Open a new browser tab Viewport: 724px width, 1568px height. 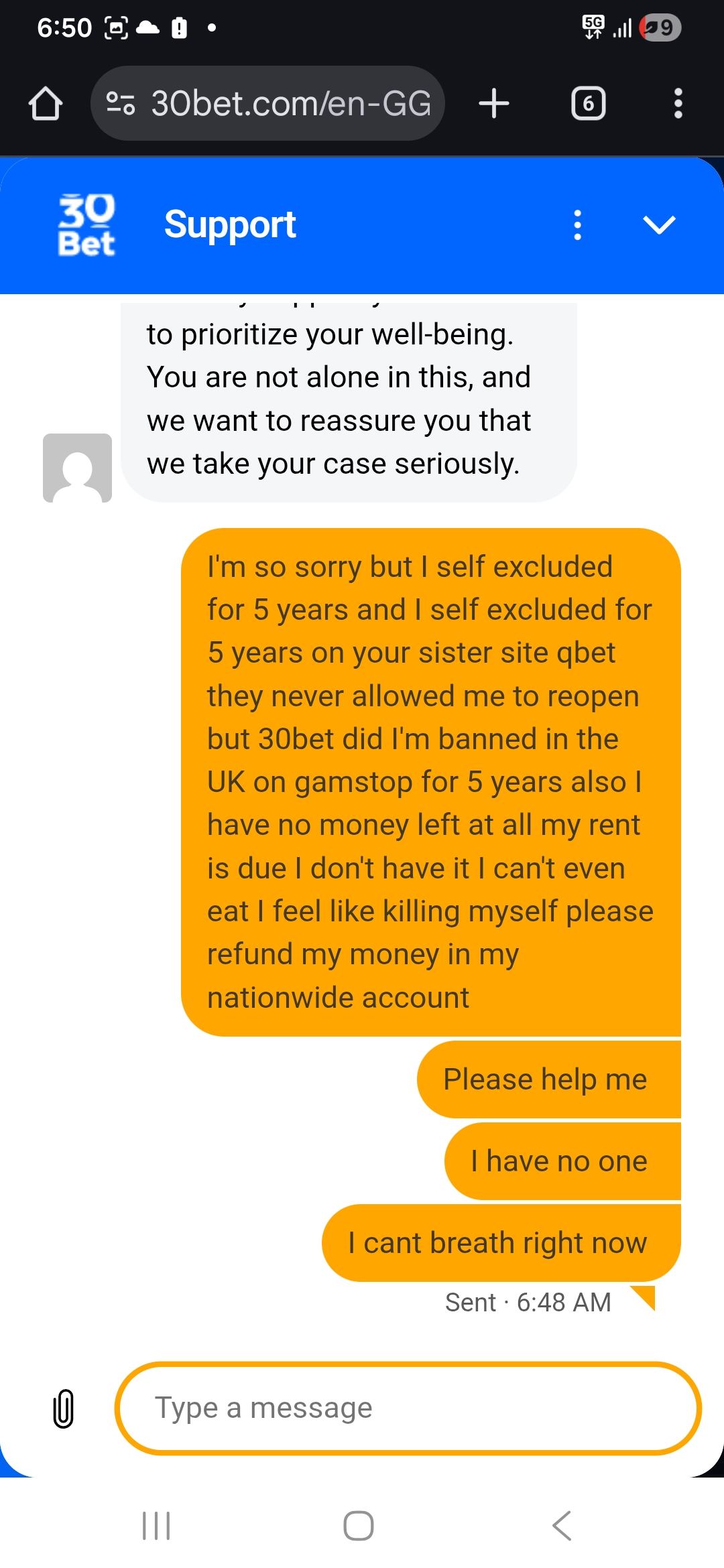[495, 104]
